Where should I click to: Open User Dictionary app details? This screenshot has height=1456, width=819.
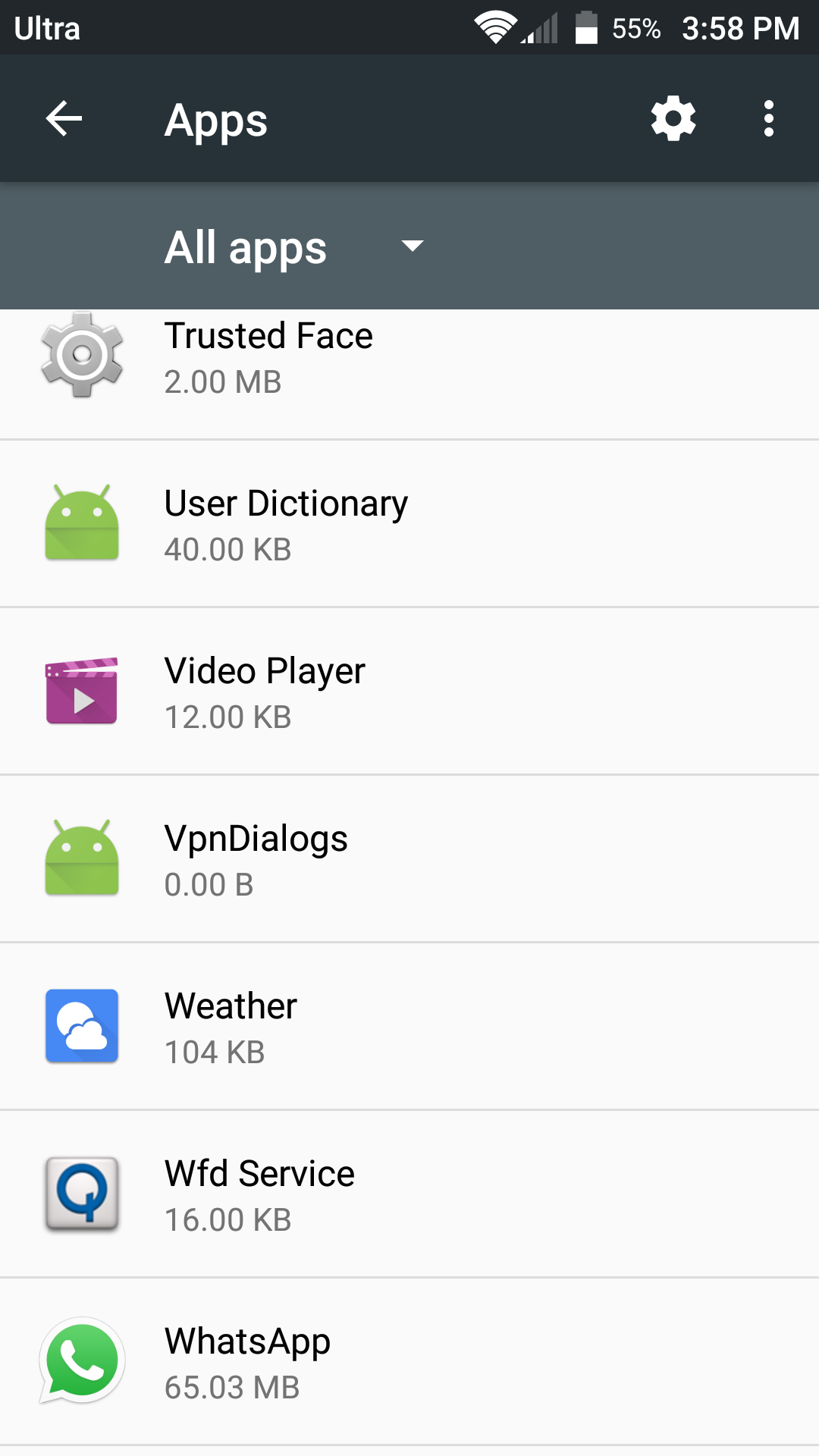pos(409,523)
